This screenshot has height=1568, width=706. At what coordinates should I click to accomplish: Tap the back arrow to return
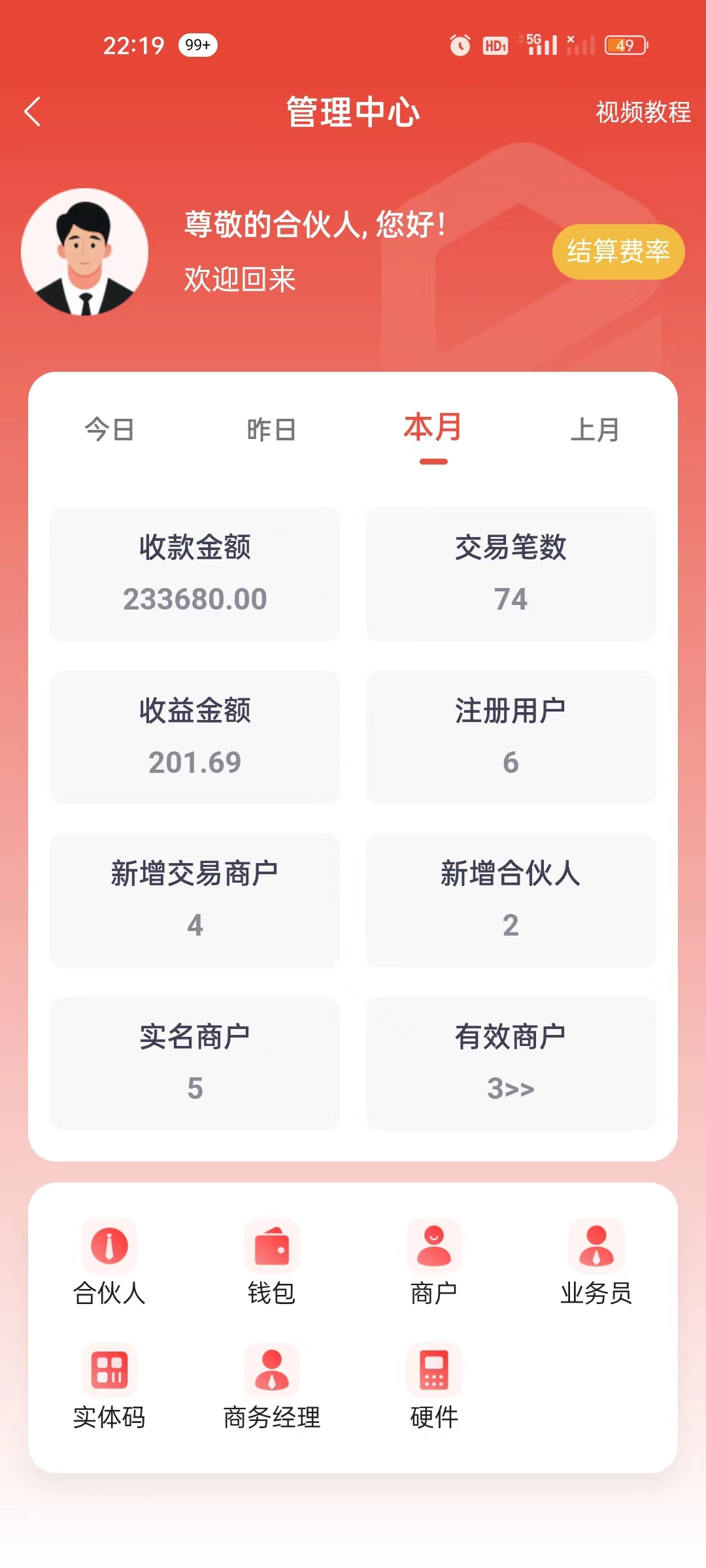[x=33, y=112]
